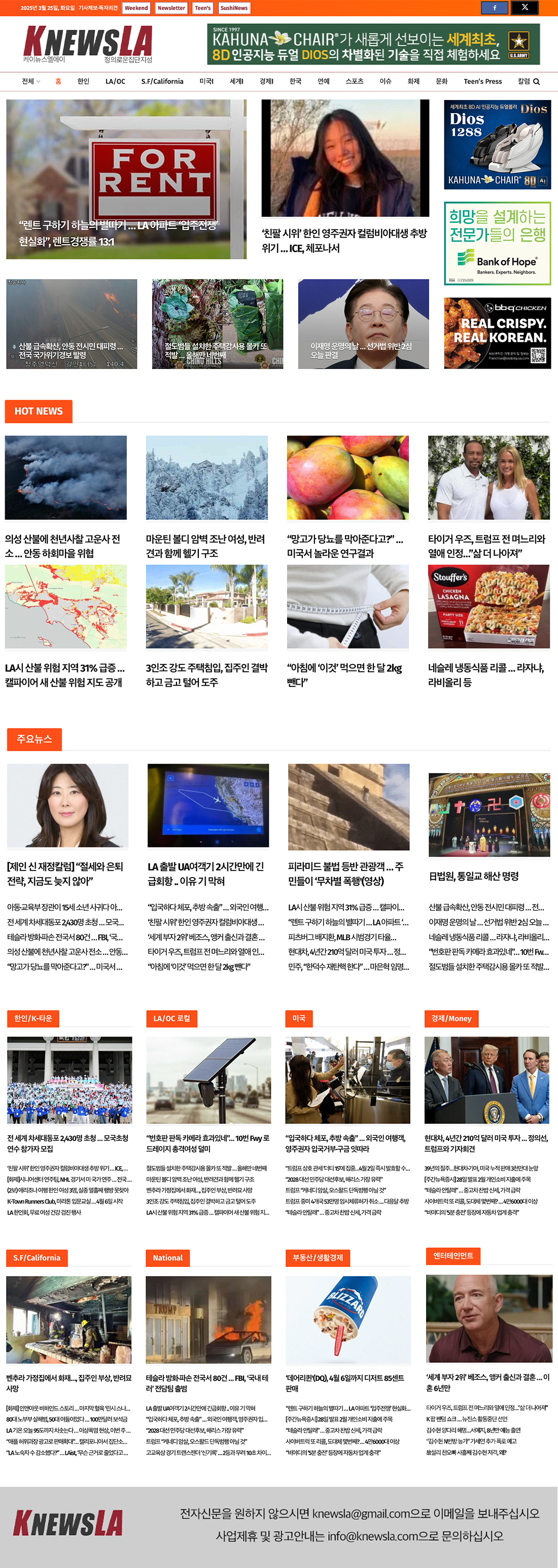The height and width of the screenshot is (1568, 558).
Task: Open the FOR RENT apartment article
Action: [x=126, y=180]
